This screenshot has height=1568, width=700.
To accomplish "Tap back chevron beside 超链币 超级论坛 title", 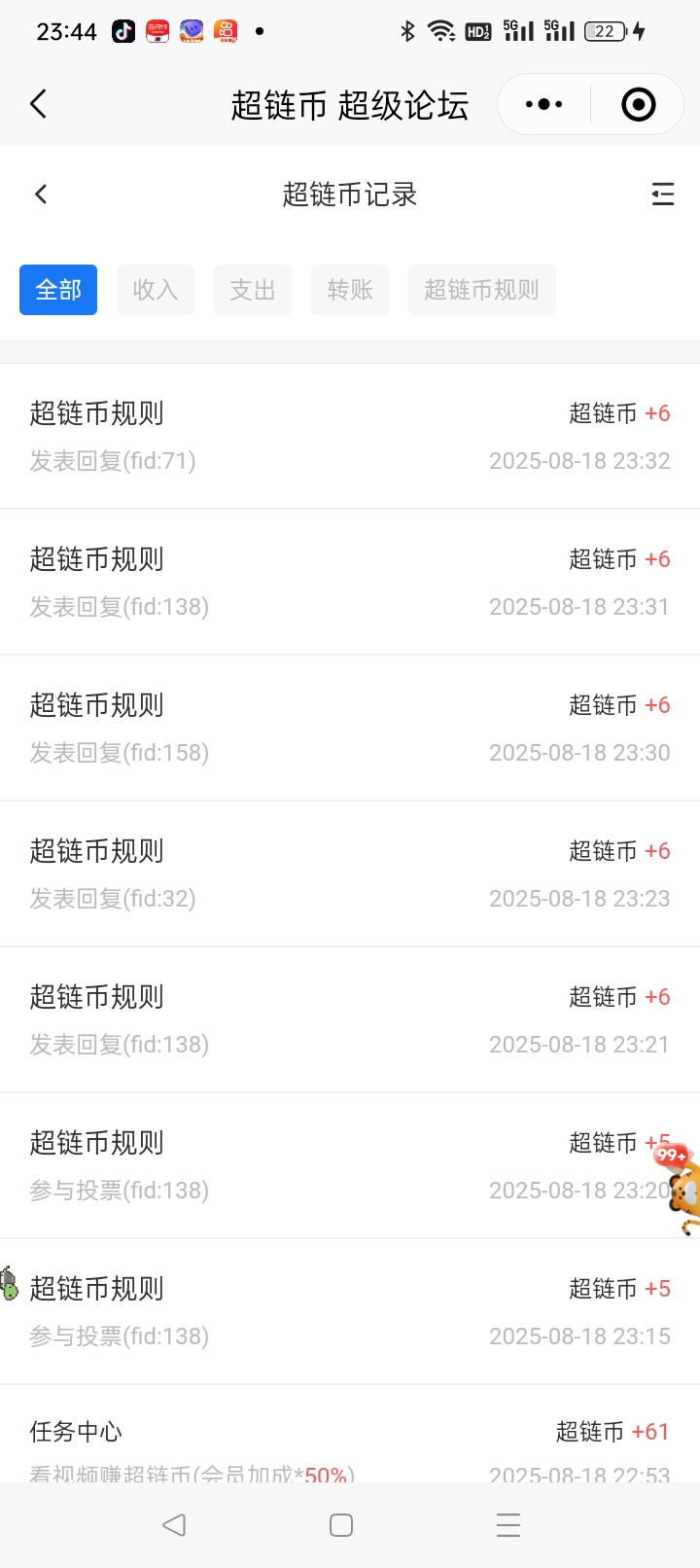I will pos(37,103).
